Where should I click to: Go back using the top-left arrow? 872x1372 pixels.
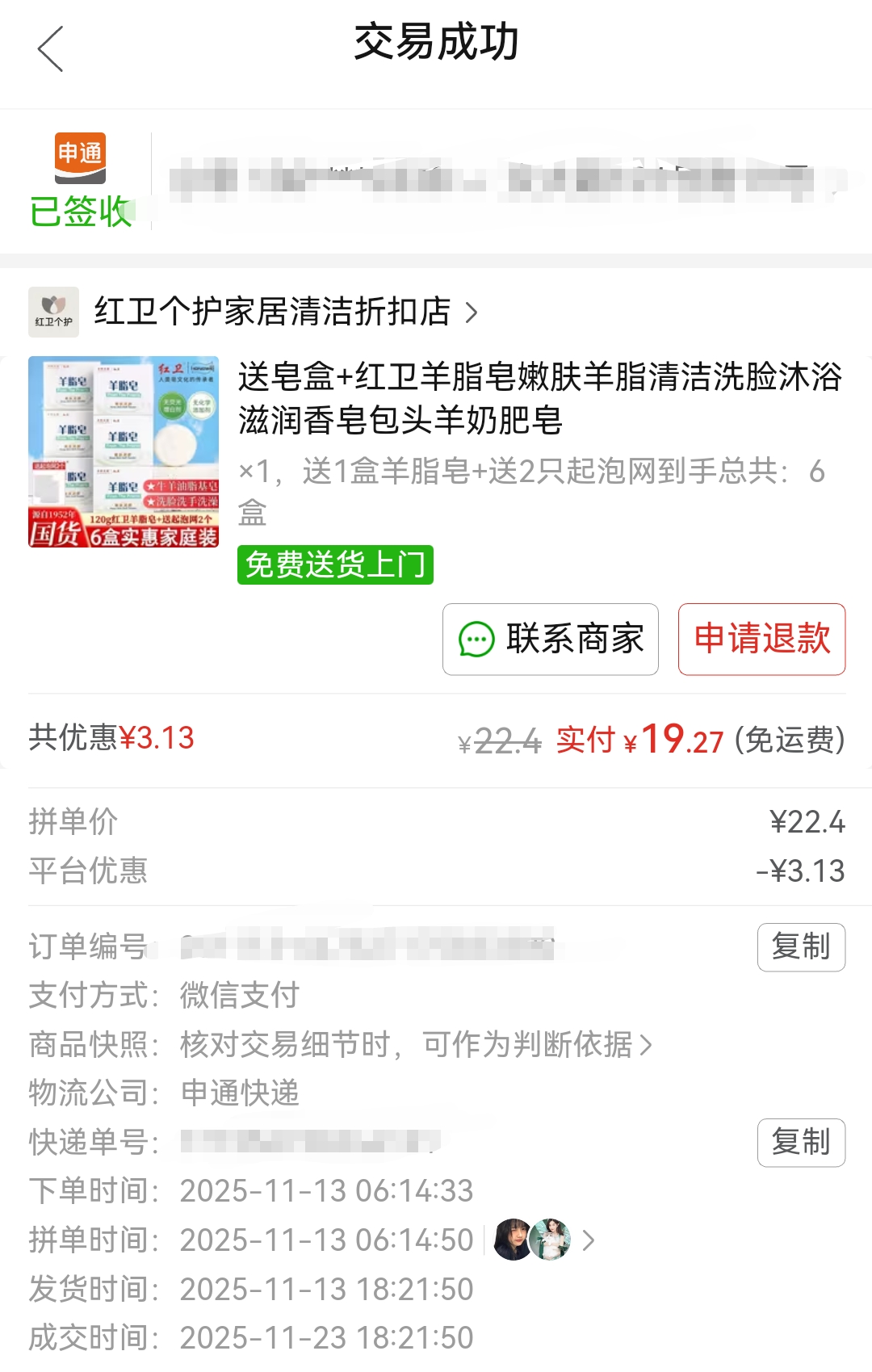[50, 48]
